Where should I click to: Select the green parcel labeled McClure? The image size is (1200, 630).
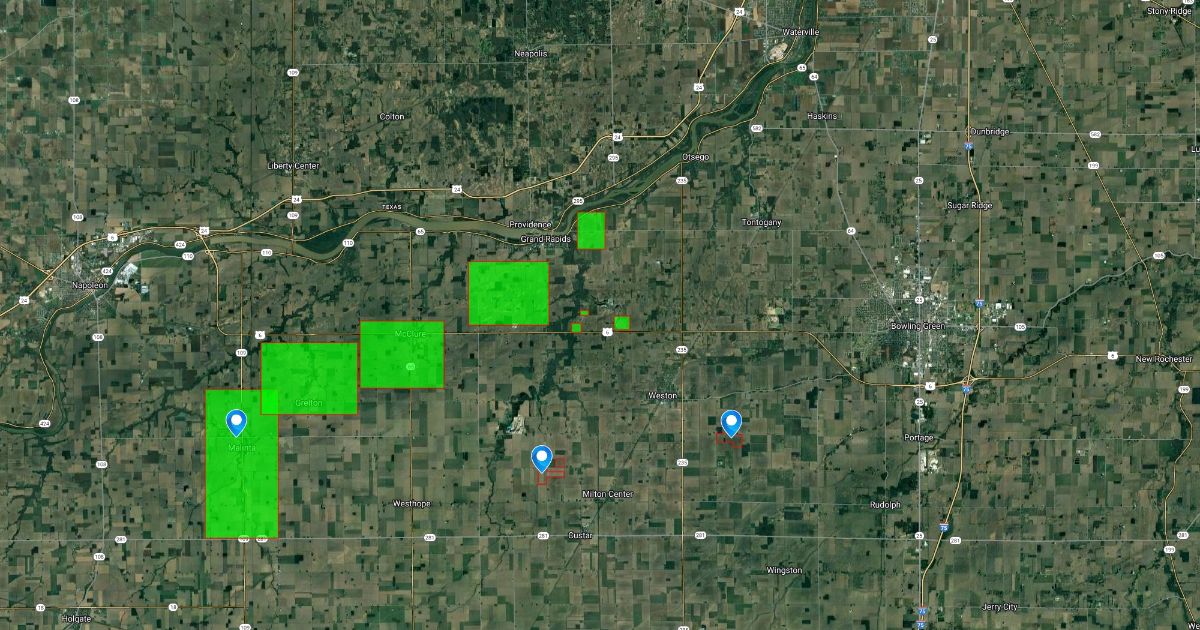click(x=401, y=354)
